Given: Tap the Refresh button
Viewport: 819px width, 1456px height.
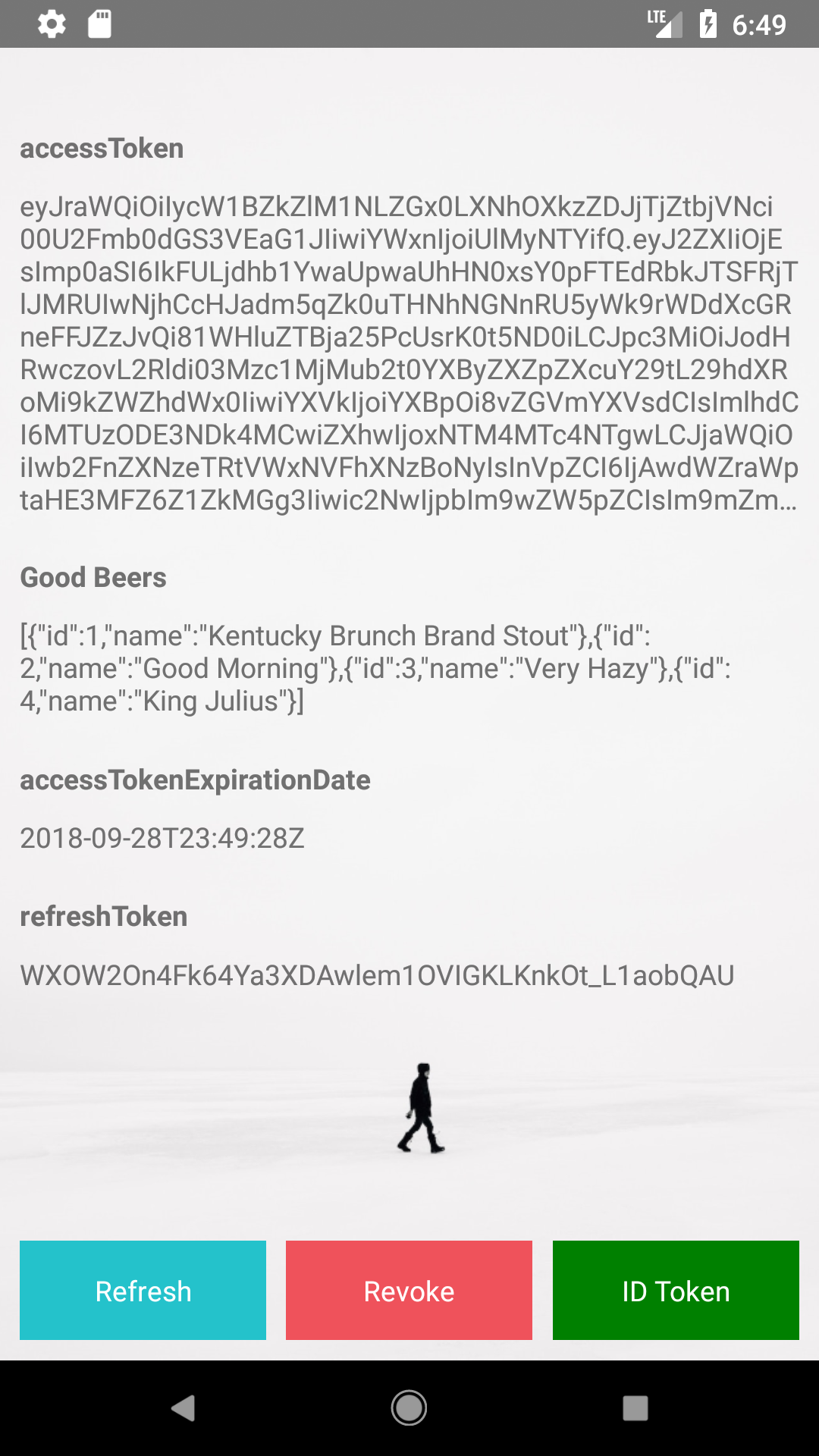Looking at the screenshot, I should (143, 1290).
